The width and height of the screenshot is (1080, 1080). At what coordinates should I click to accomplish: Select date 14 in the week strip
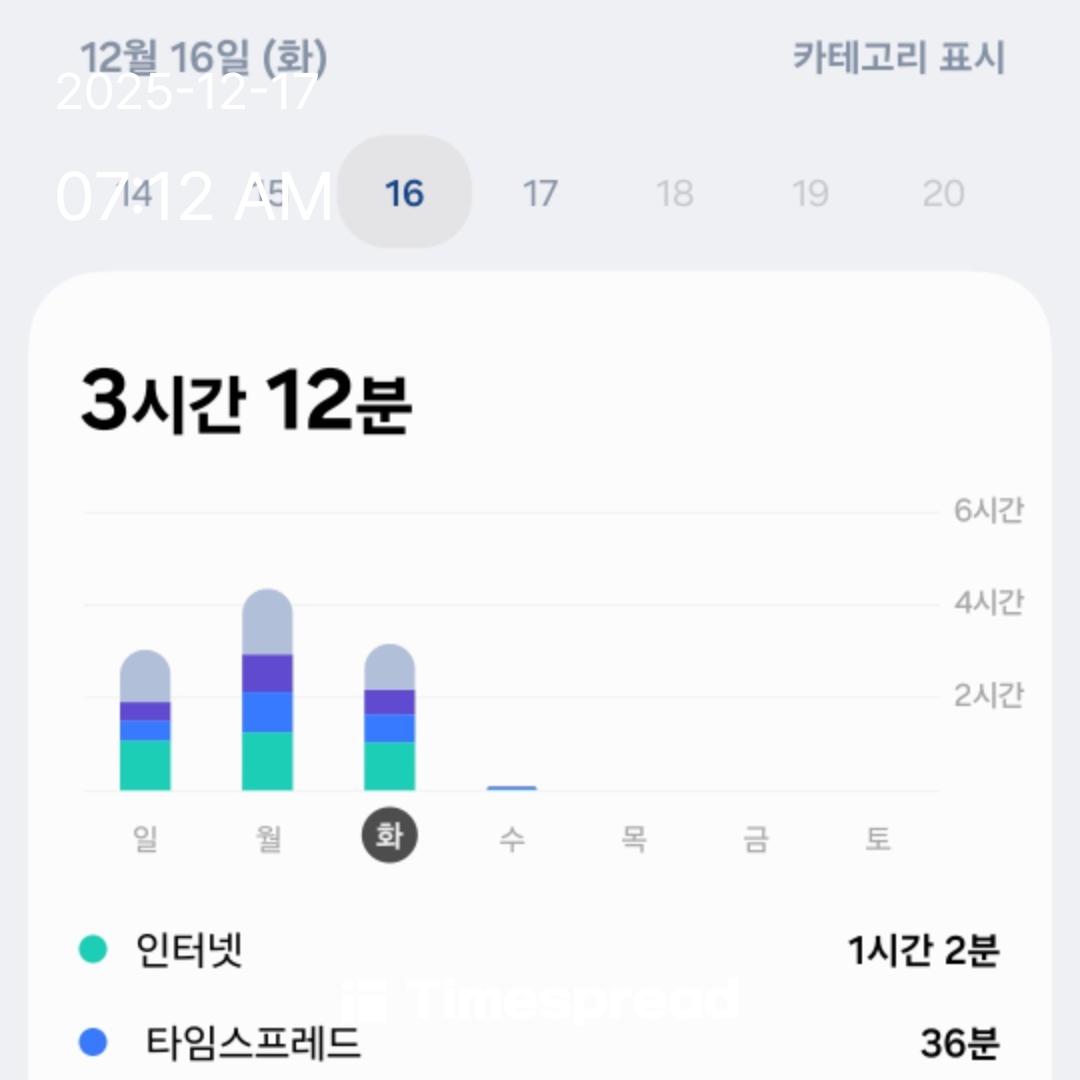point(136,192)
